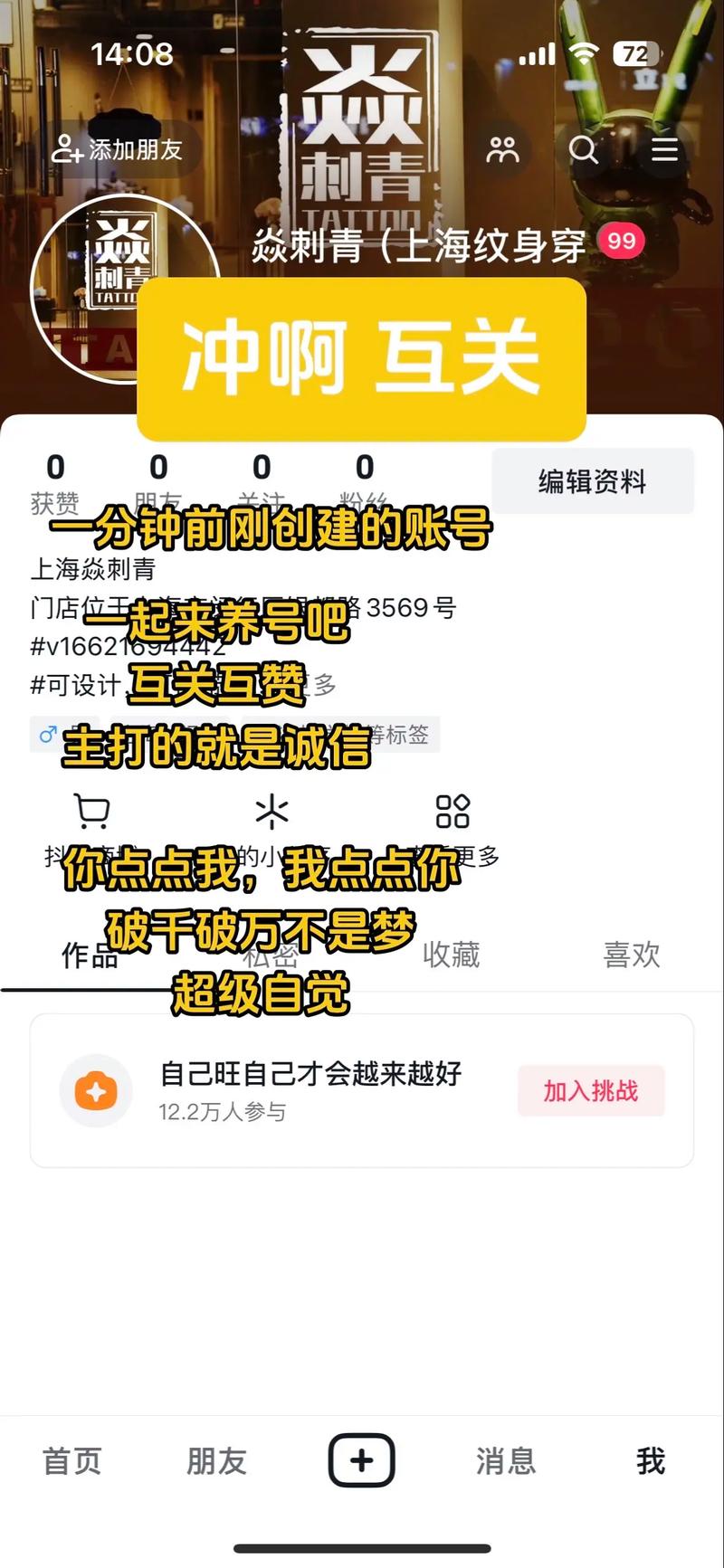724x1568 pixels.
Task: Open the hamburger menu icon
Action: click(665, 151)
